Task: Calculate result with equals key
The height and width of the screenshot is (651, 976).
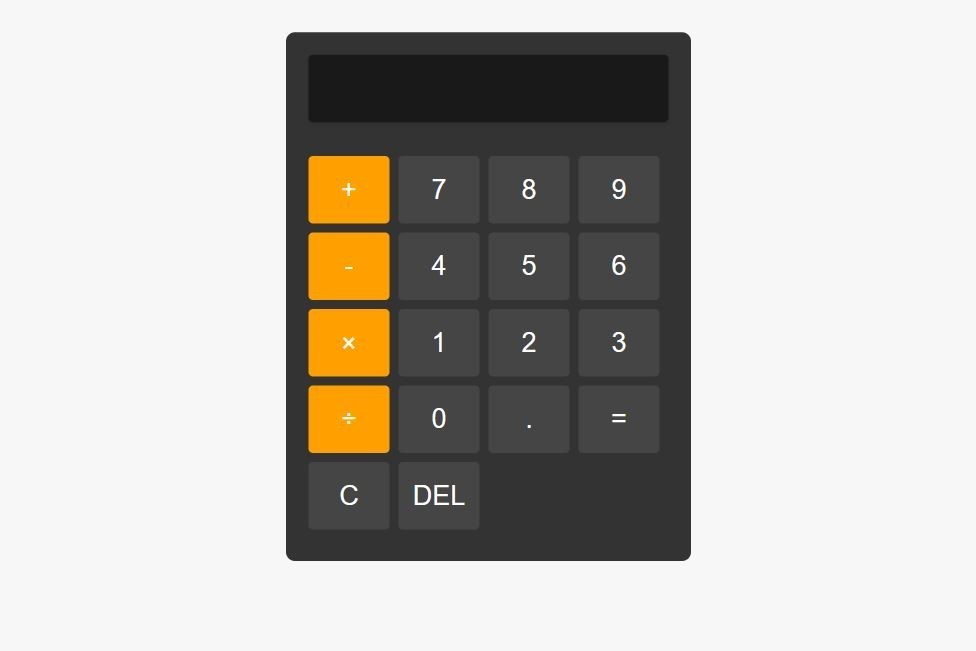Action: coord(618,419)
